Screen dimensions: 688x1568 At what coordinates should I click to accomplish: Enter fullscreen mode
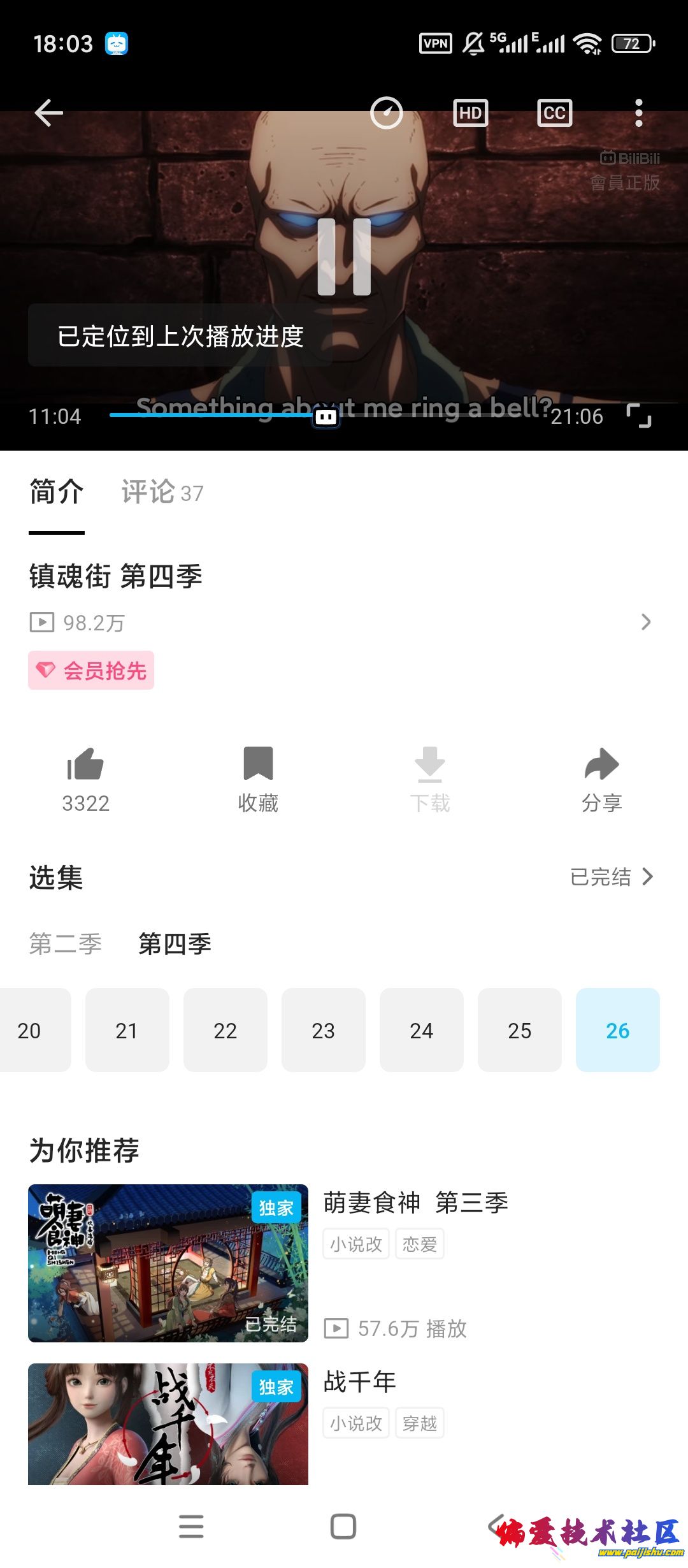638,416
